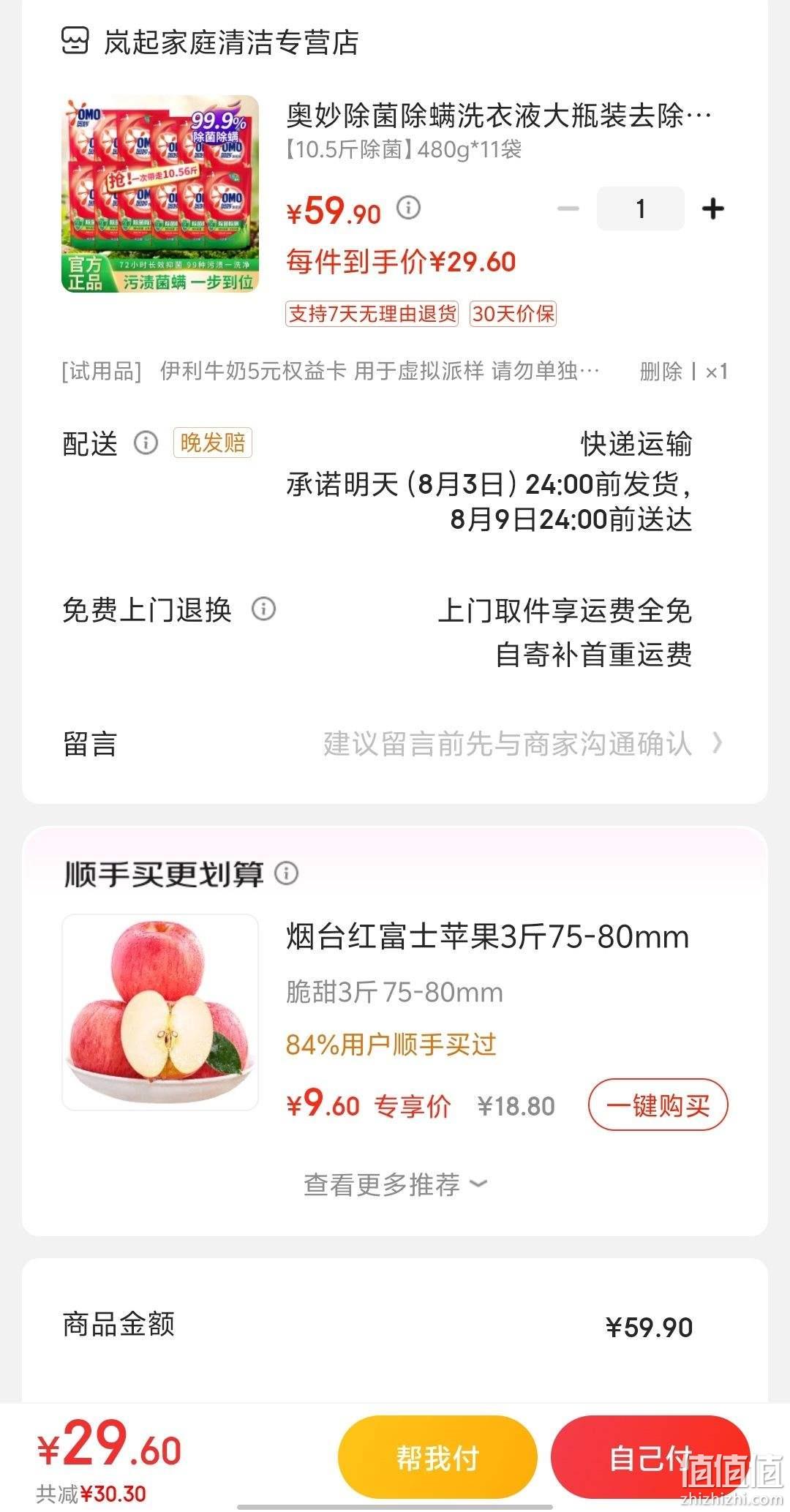The image size is (790, 1512).
Task: Open the 留言 message row
Action: (x=395, y=744)
